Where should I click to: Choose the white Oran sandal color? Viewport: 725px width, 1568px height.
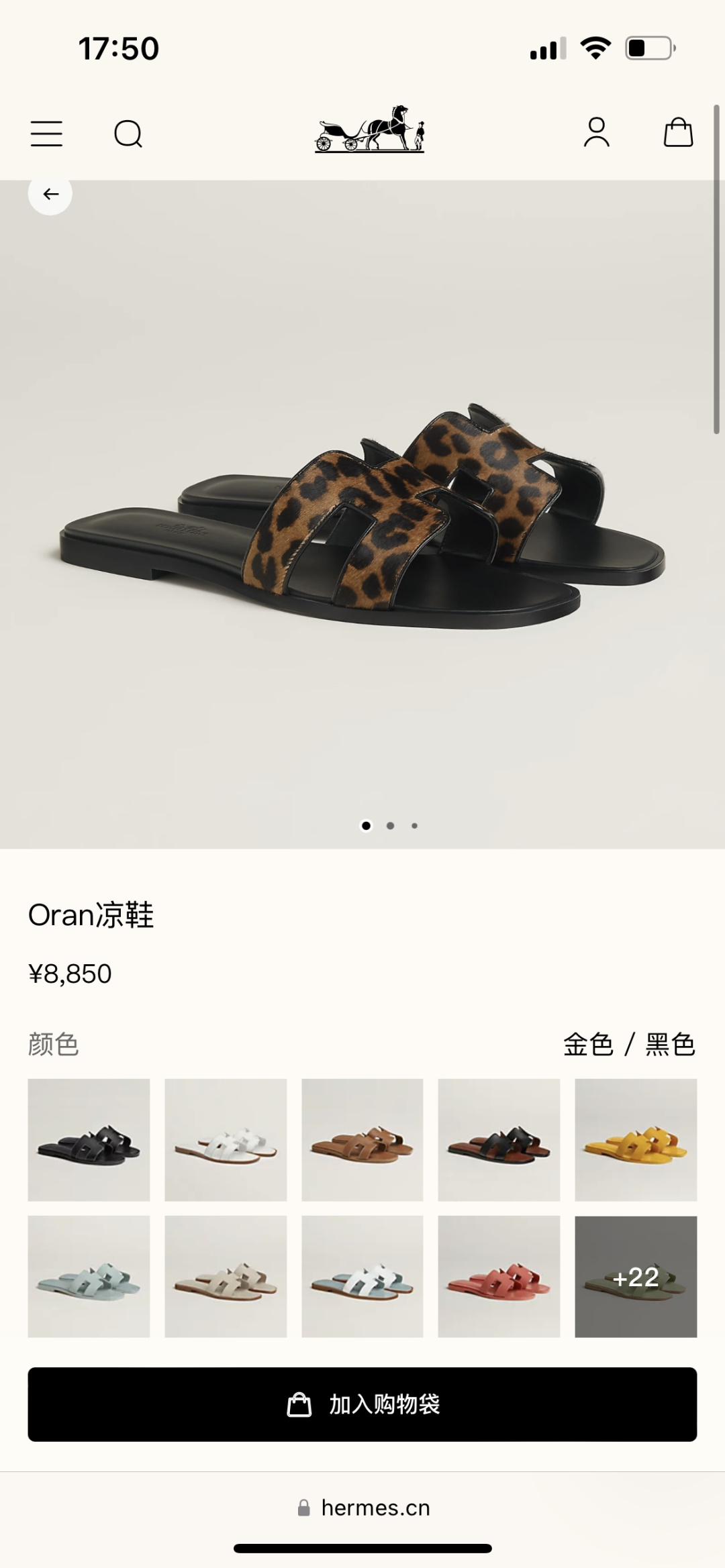coord(226,1139)
